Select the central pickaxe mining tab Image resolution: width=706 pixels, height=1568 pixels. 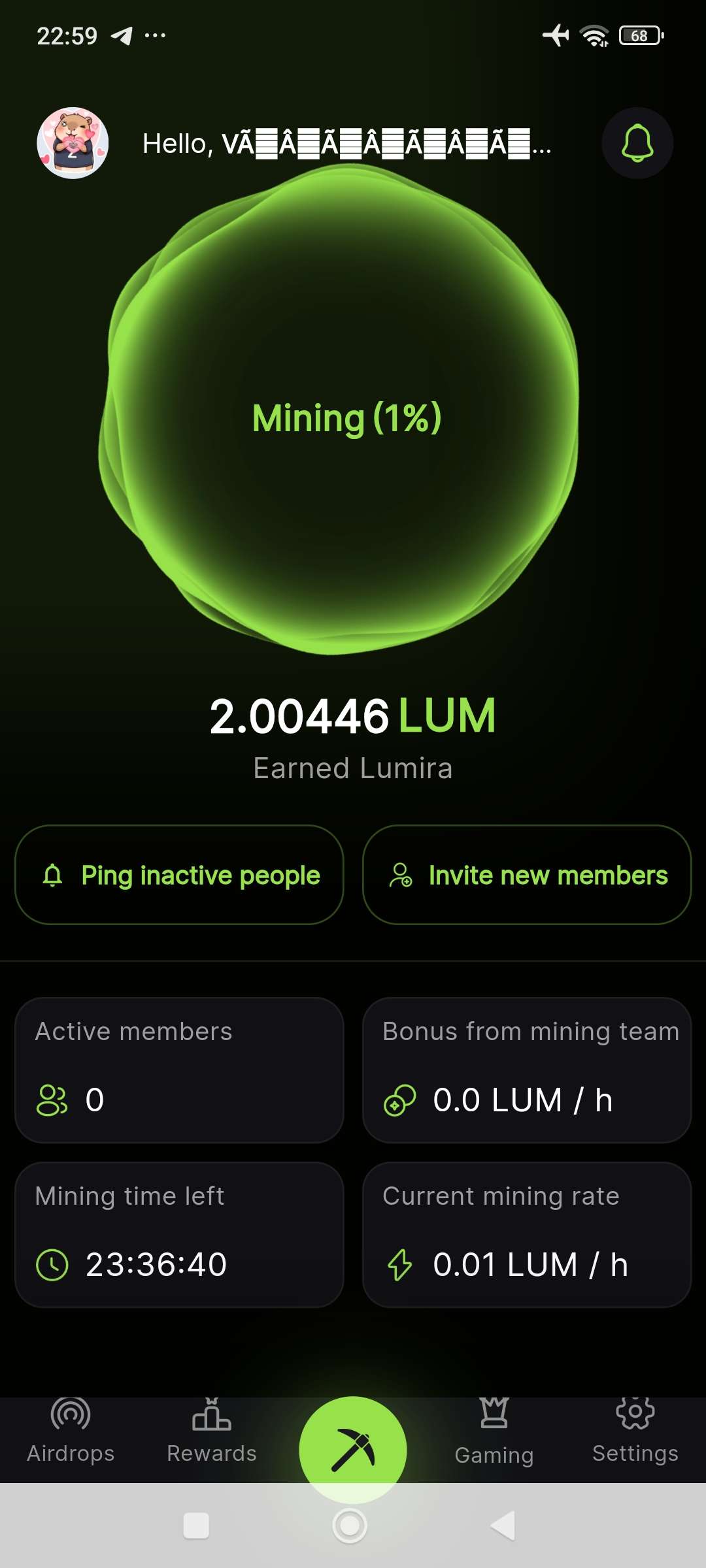[353, 1449]
